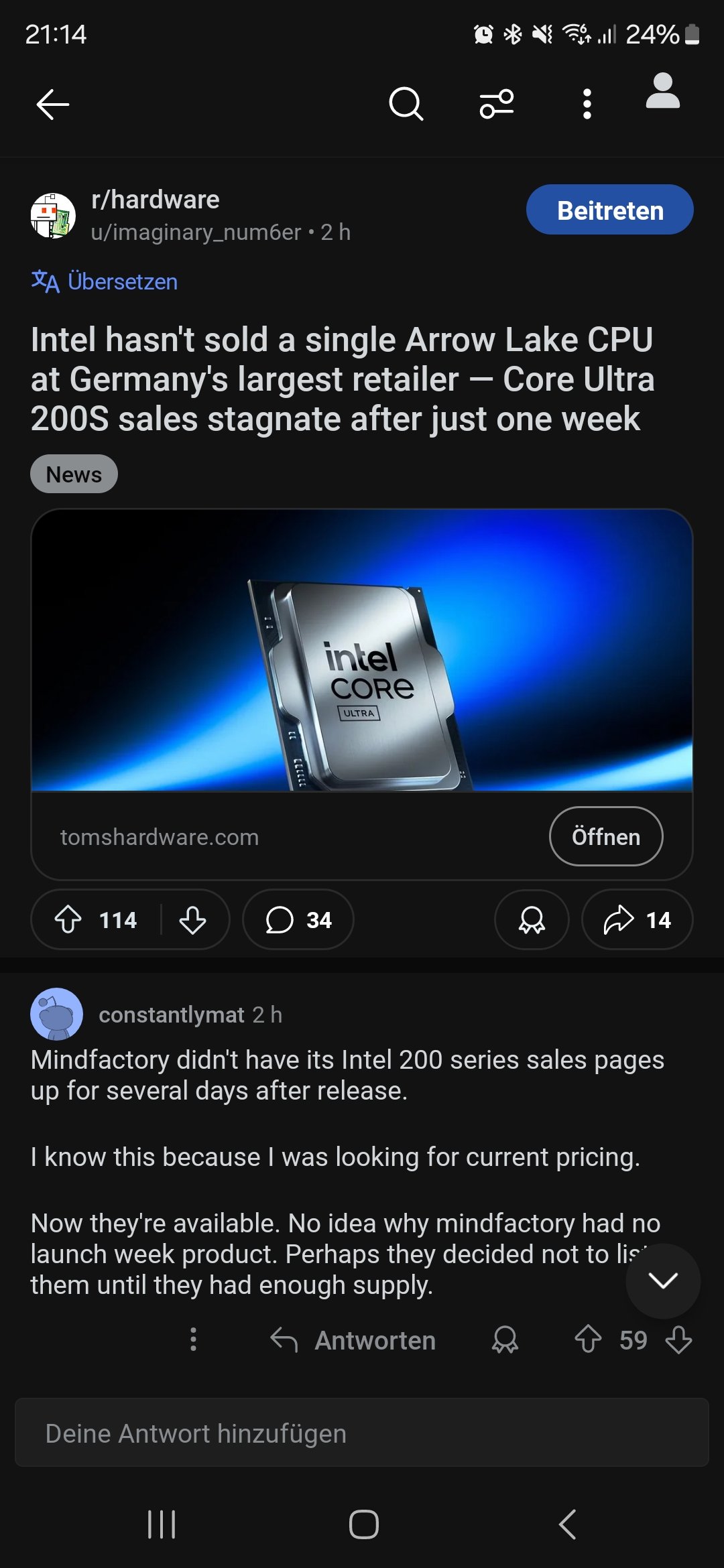724x1568 pixels.
Task: Give the post an award
Action: click(x=532, y=920)
